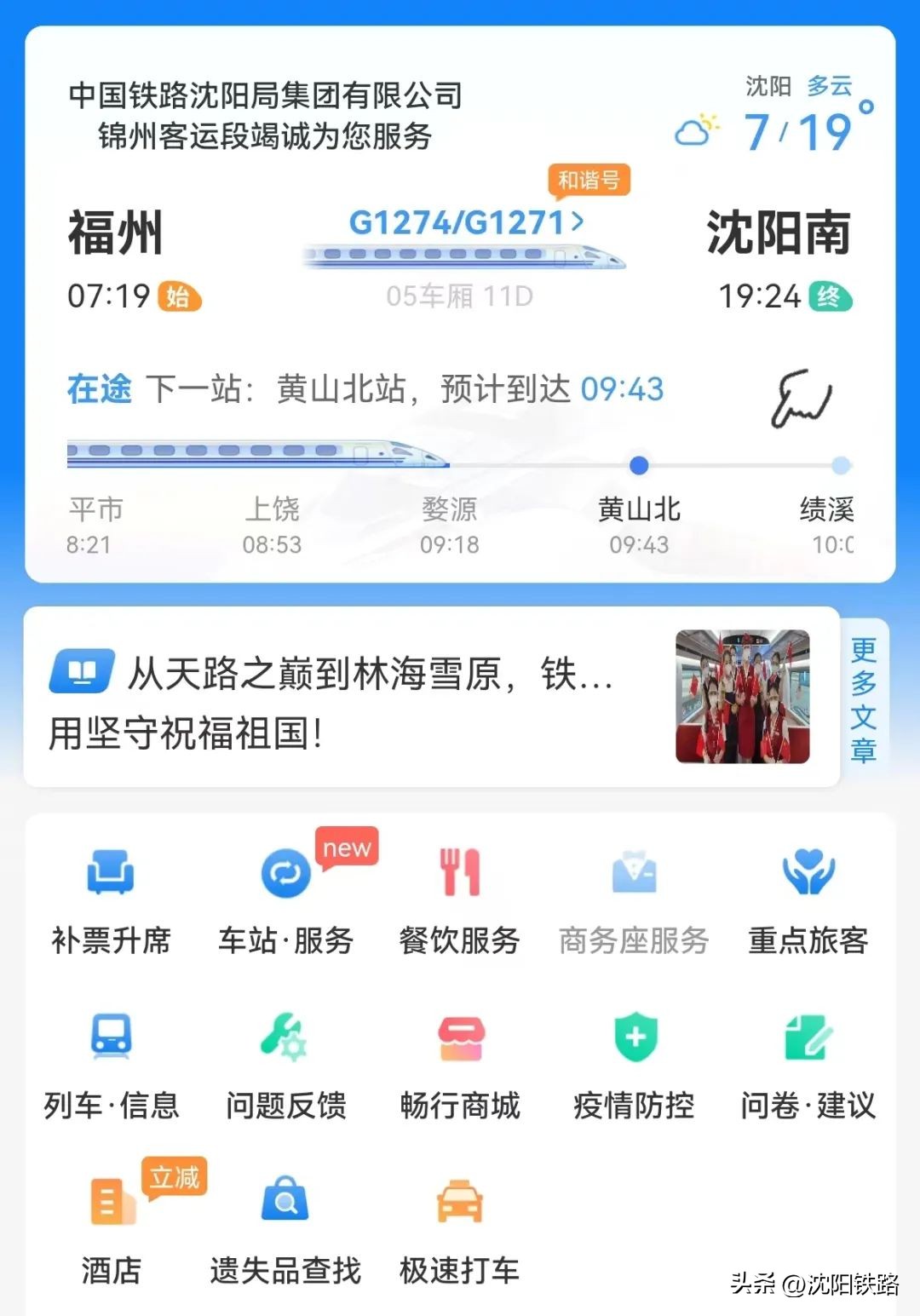
Task: Open 遗失品查找 lost item search
Action: [x=285, y=1222]
